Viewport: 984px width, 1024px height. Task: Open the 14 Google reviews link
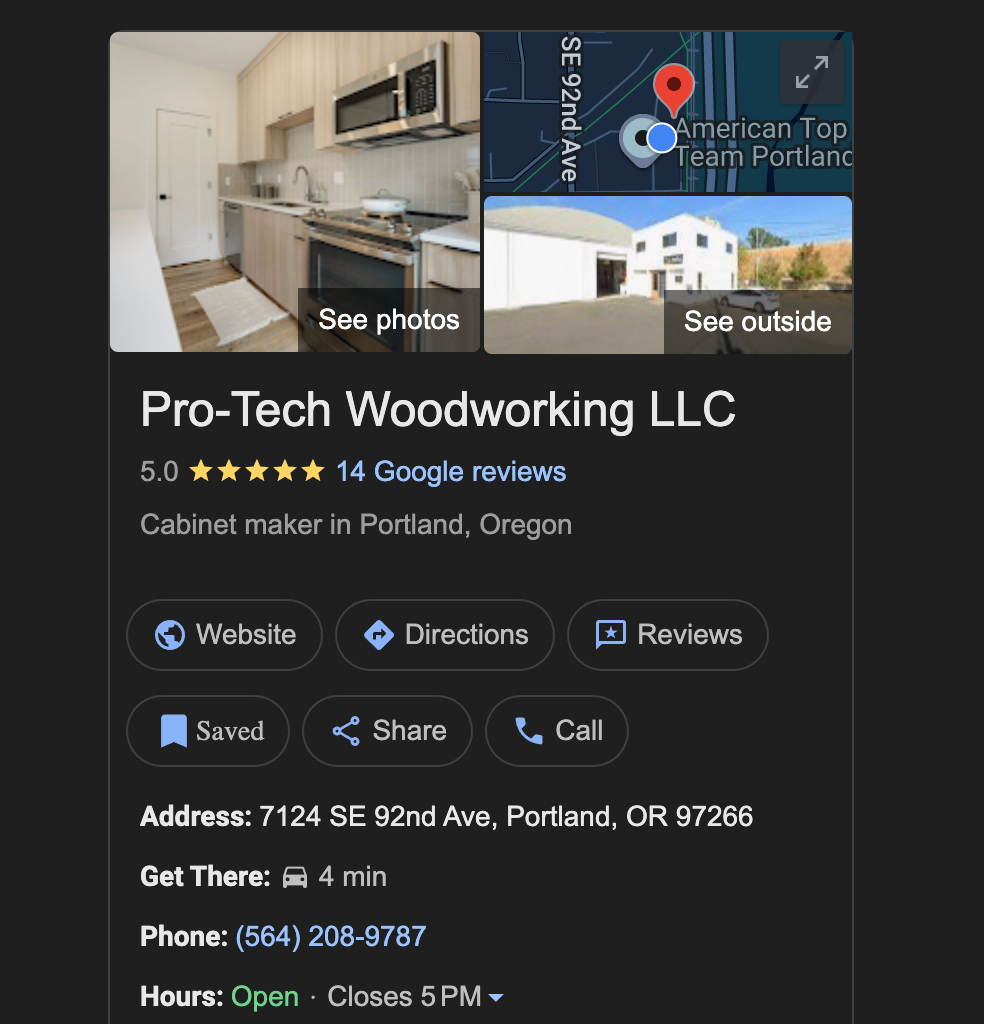(x=451, y=472)
